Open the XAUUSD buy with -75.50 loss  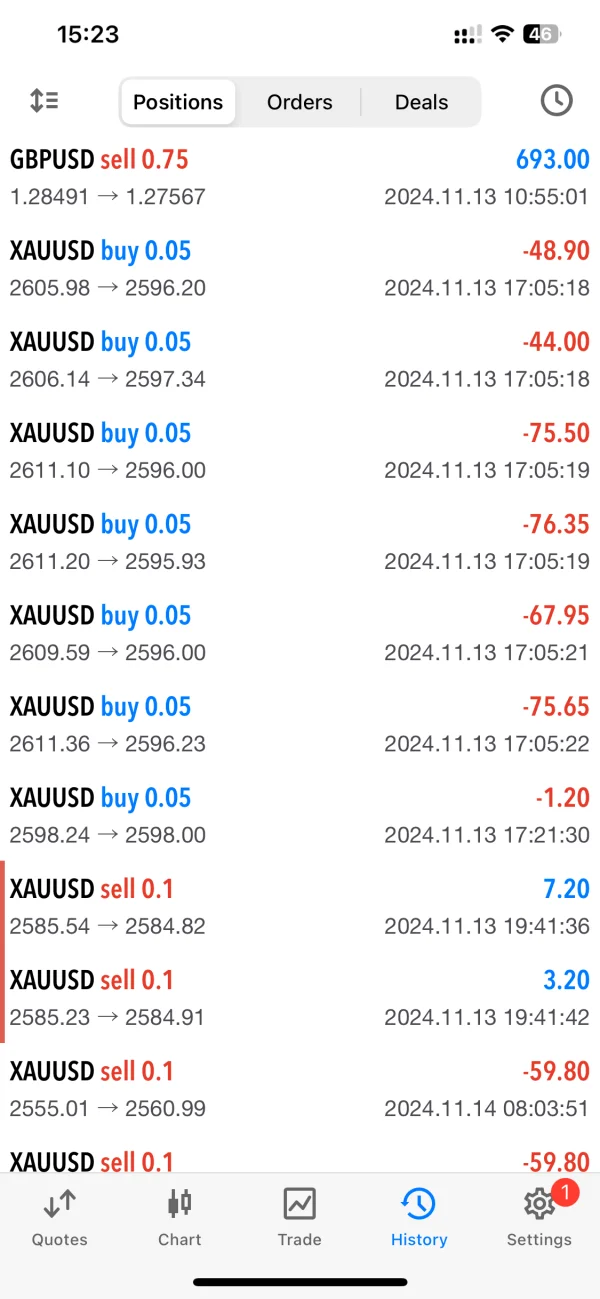(300, 450)
